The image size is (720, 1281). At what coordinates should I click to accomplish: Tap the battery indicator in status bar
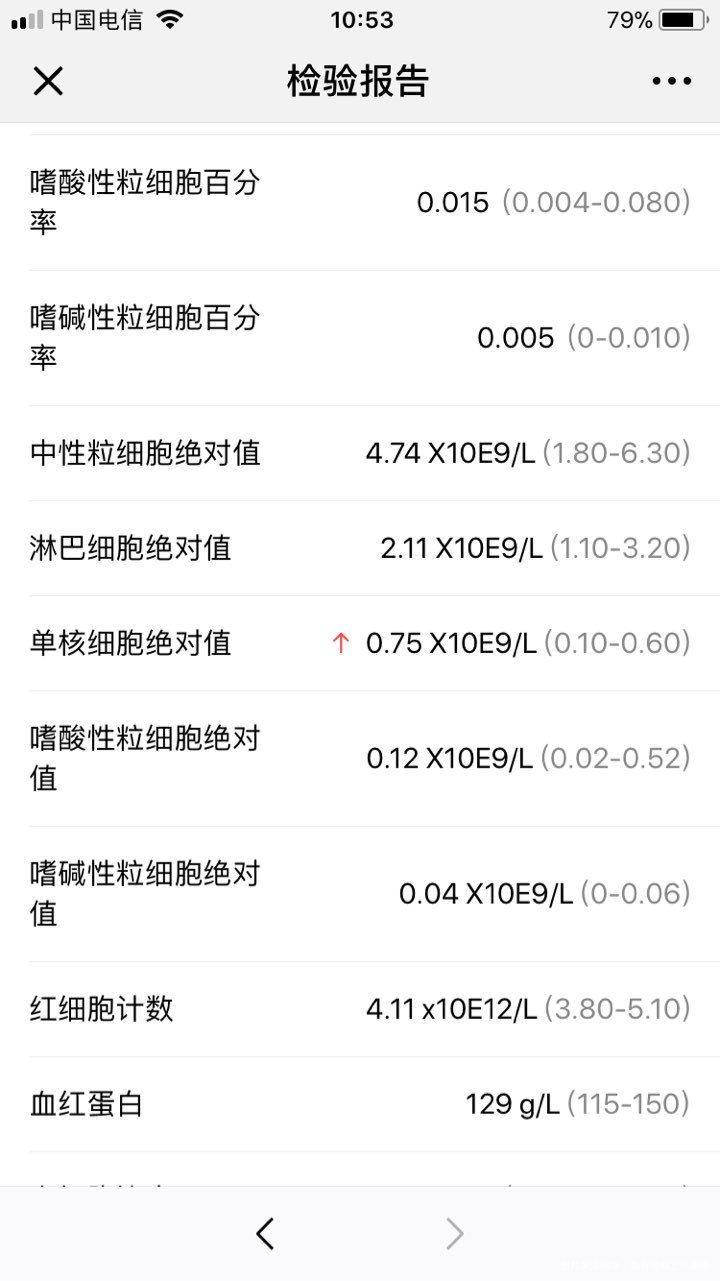tap(681, 18)
